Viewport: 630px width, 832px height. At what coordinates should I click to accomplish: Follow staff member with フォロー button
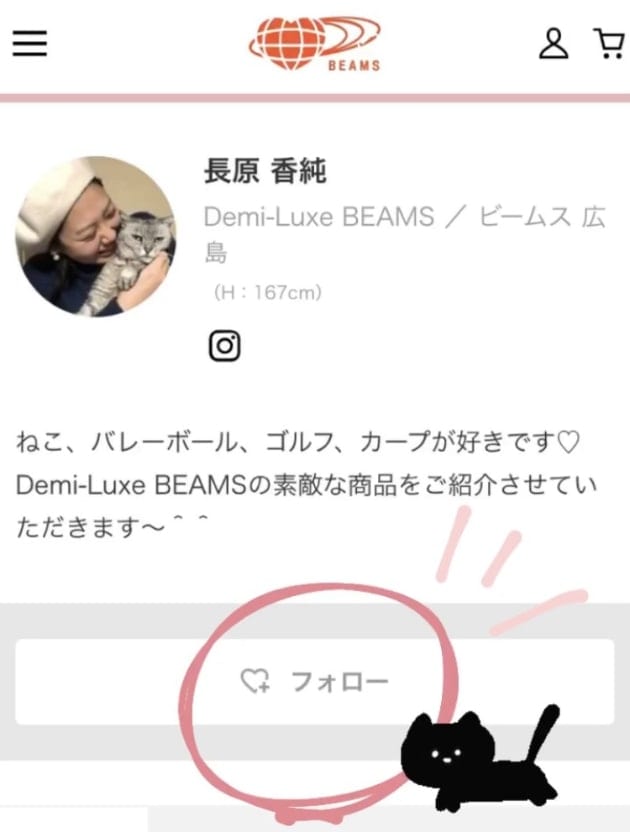[x=314, y=682]
